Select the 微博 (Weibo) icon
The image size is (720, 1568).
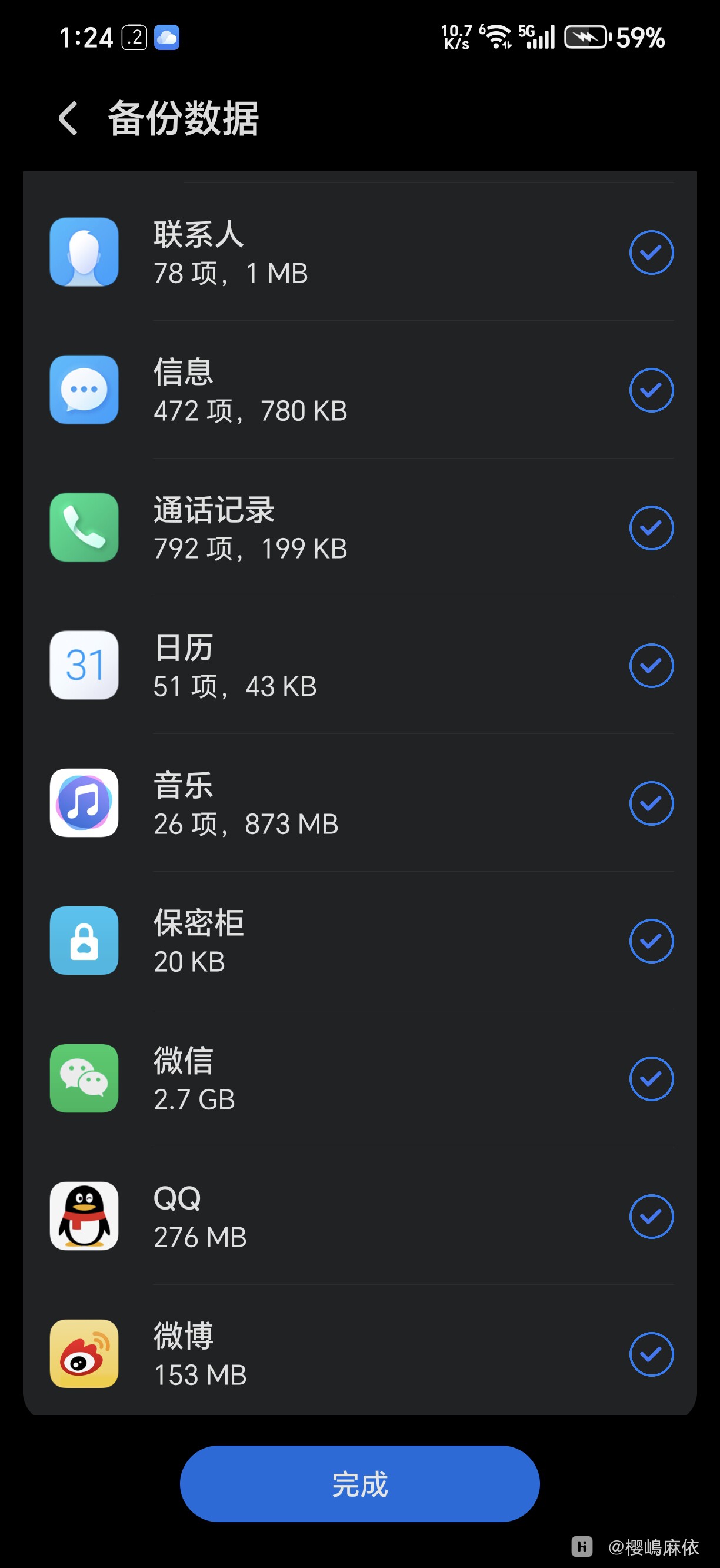[84, 1355]
